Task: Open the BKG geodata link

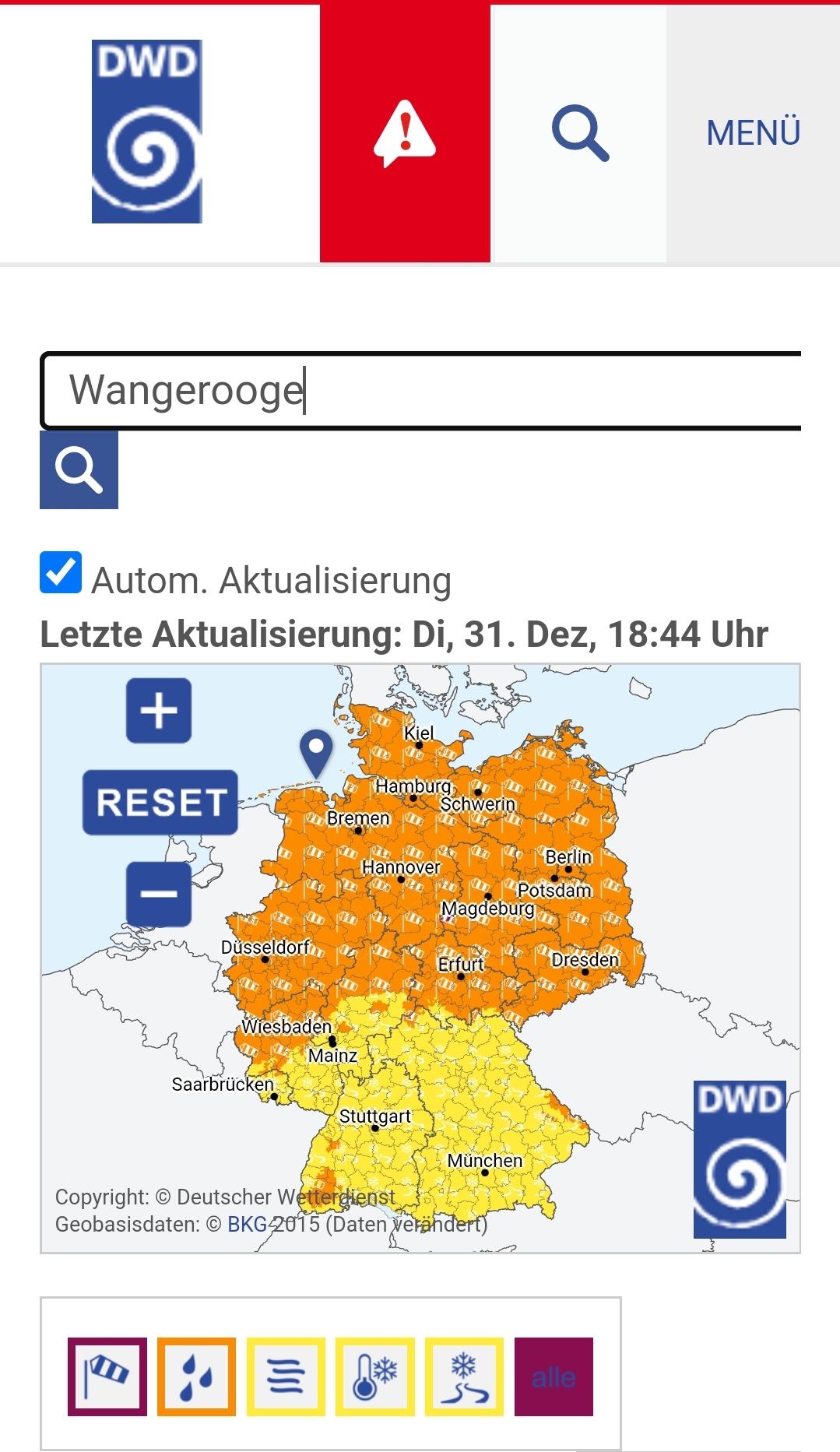Action: click(x=247, y=1225)
